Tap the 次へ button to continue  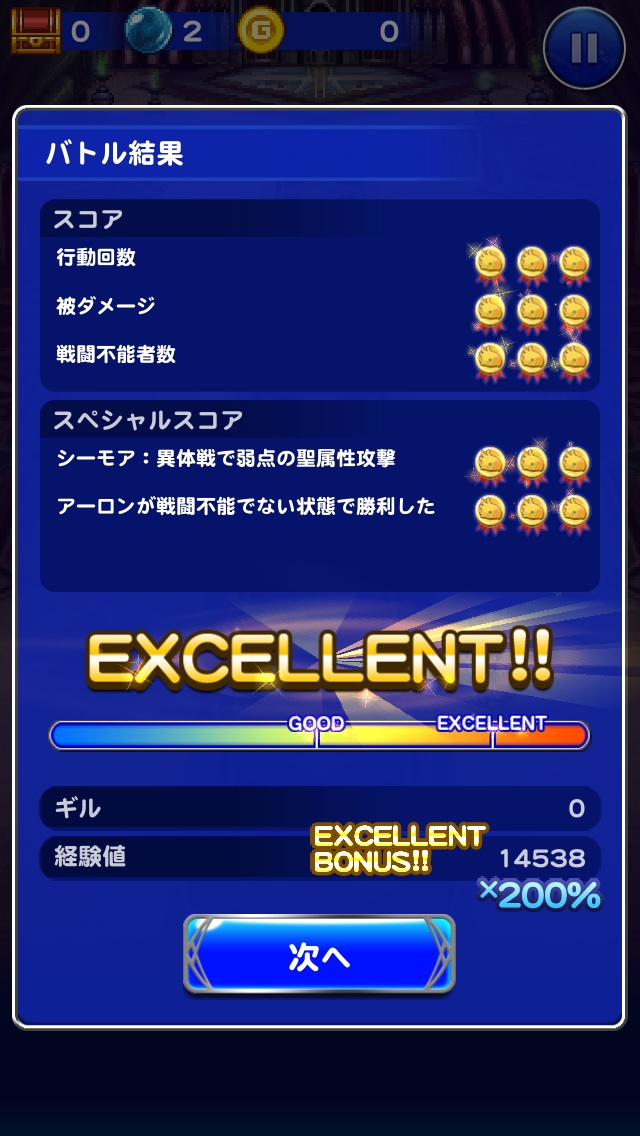coord(319,955)
